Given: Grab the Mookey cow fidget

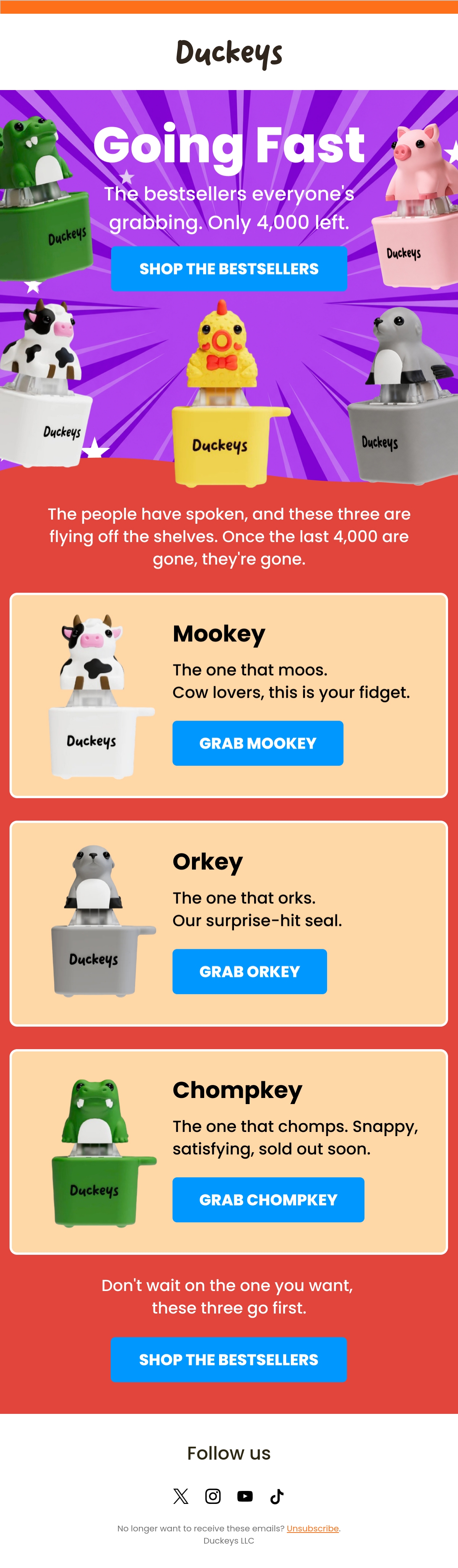Looking at the screenshot, I should click(258, 743).
